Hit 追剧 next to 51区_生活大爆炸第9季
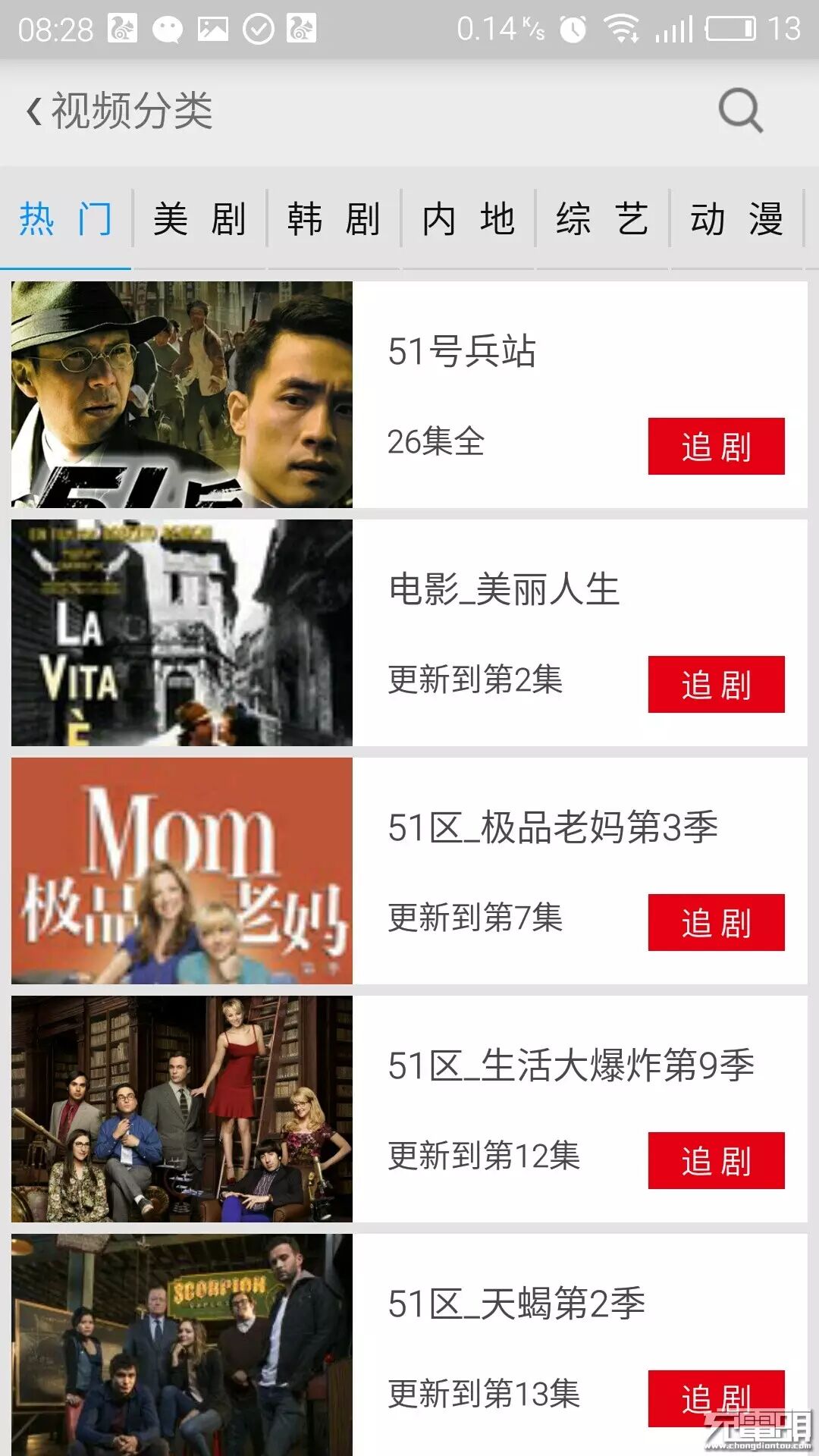This screenshot has width=819, height=1456. point(716,1160)
